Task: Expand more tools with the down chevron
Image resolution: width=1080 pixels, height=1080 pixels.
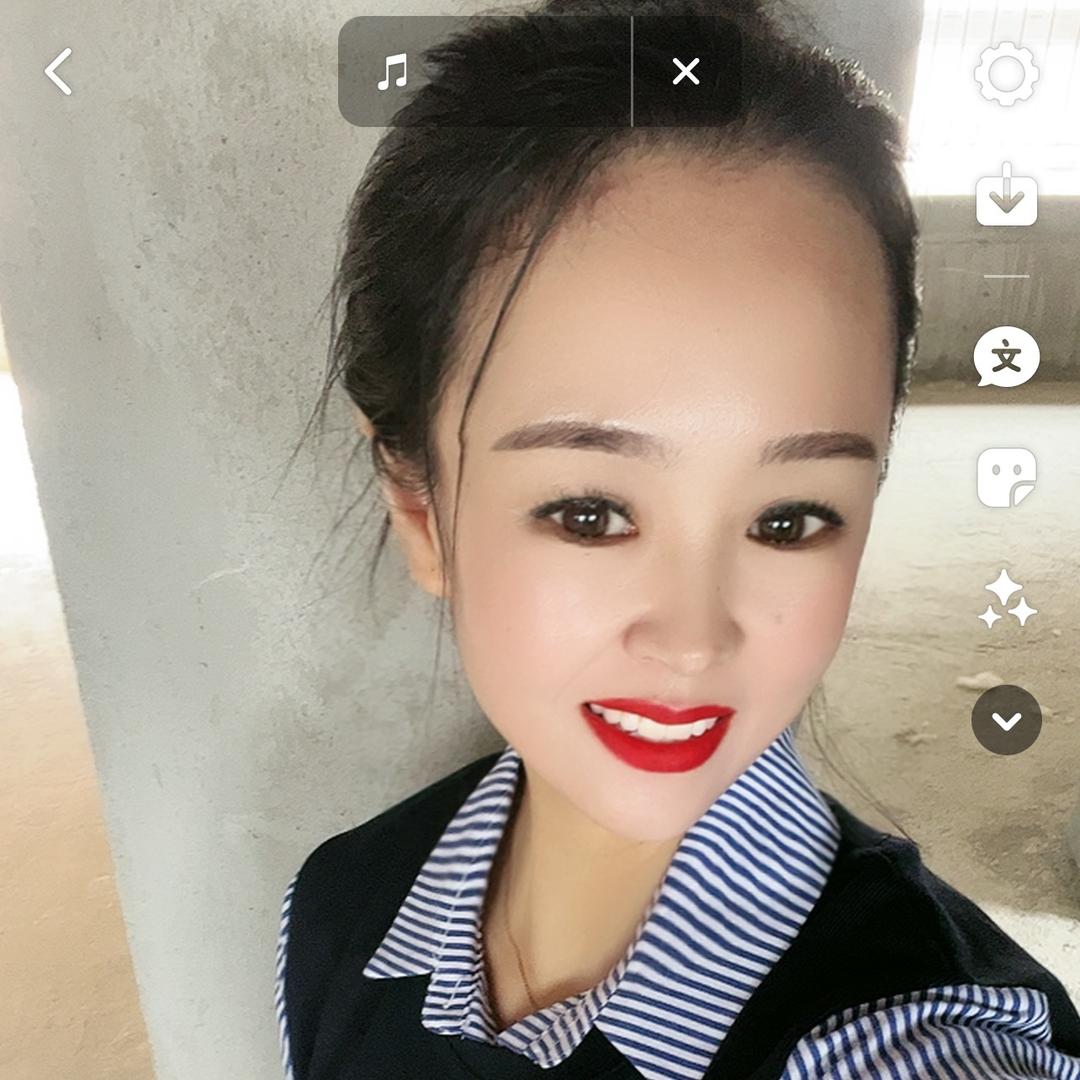Action: click(x=1006, y=720)
